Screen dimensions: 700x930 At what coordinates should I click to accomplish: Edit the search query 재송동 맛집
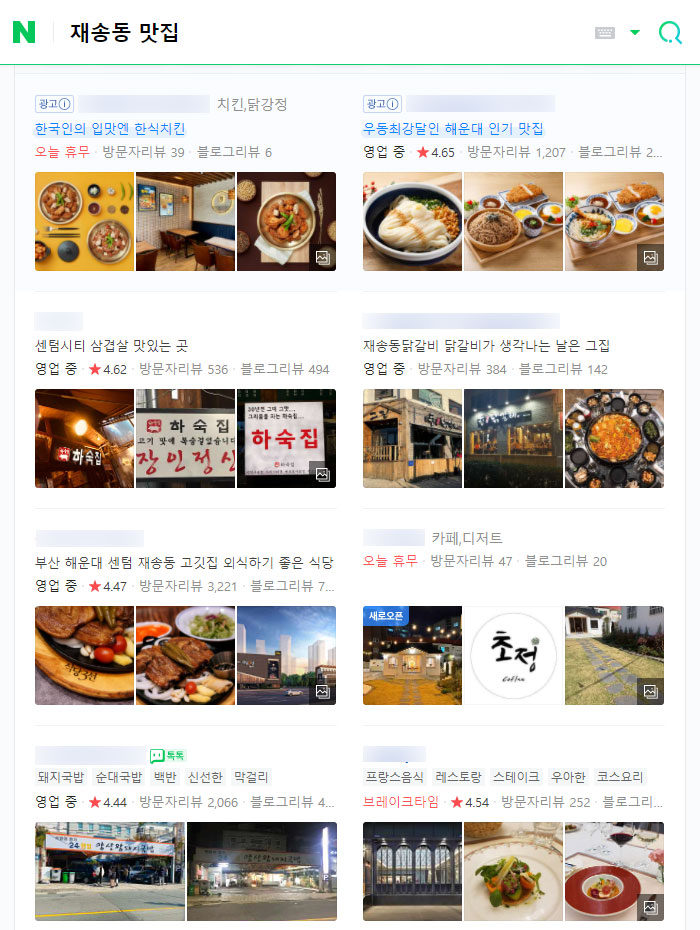coord(125,33)
